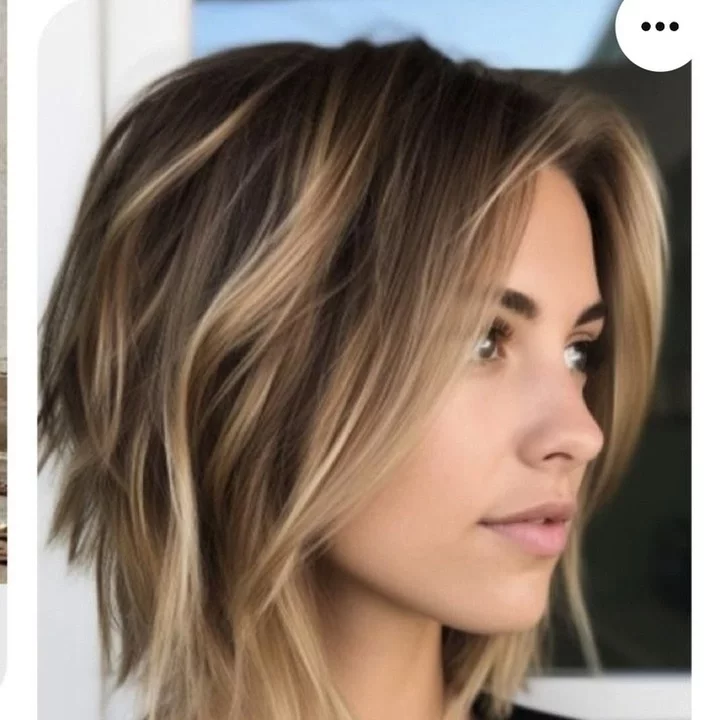Viewport: 720px width, 720px height.
Task: Open the three-dot options menu
Action: (659, 28)
